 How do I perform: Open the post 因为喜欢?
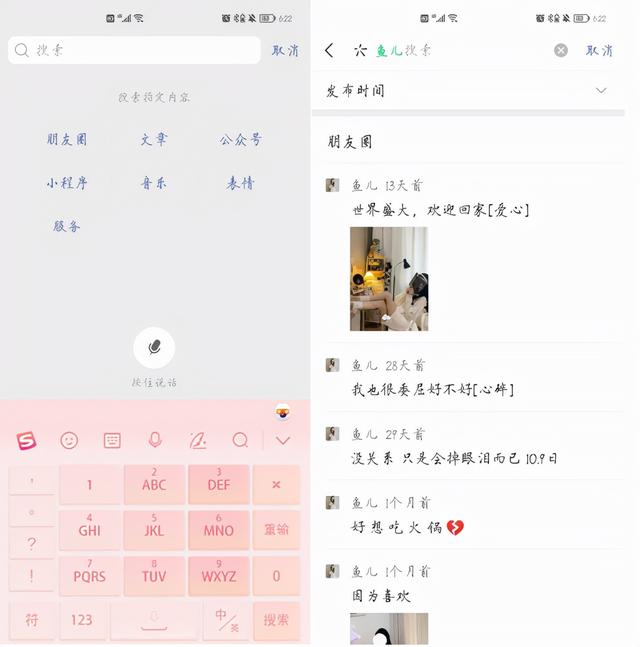click(x=381, y=596)
